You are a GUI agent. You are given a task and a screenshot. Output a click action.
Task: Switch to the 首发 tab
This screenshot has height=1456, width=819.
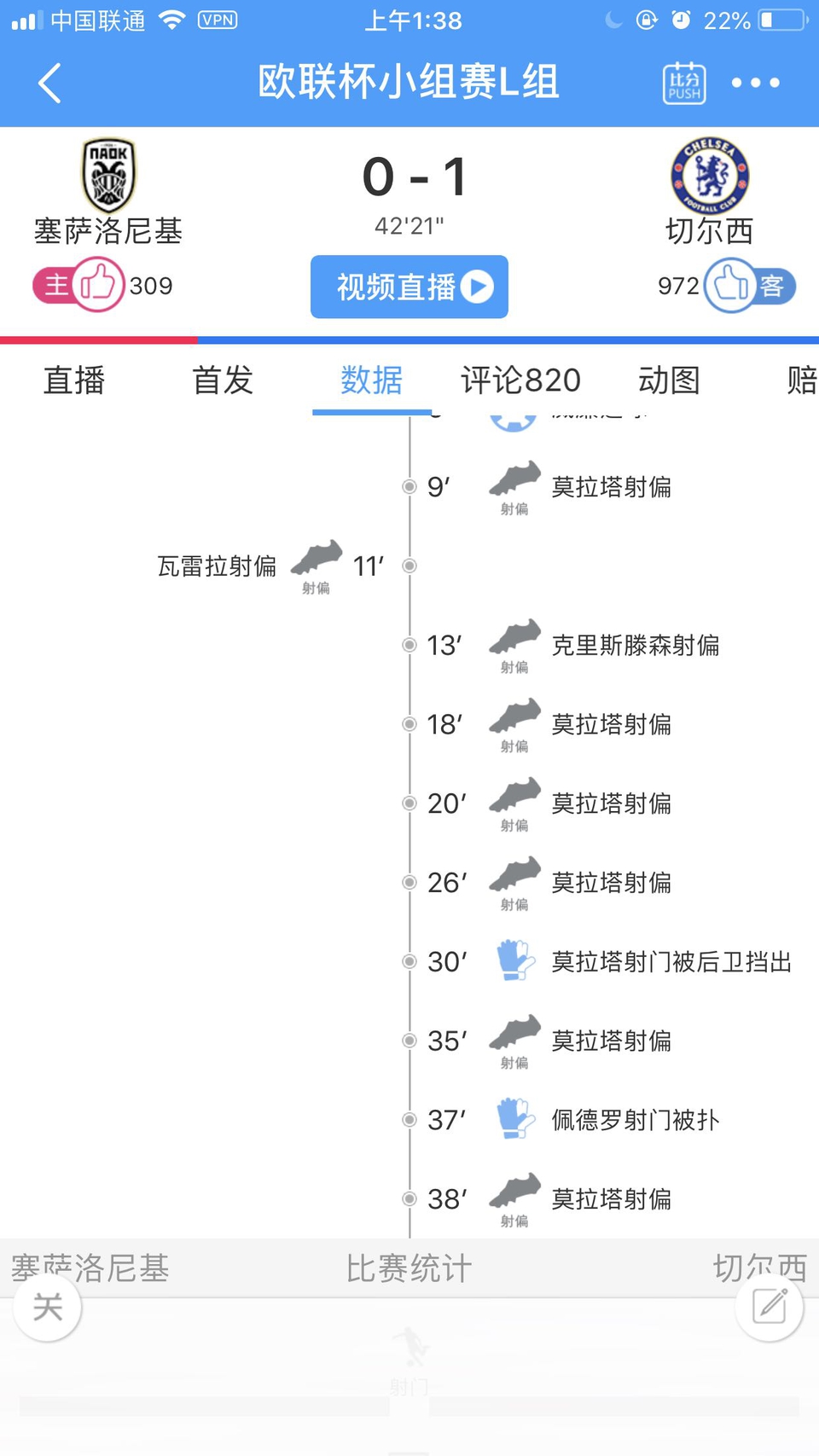pyautogui.click(x=222, y=381)
